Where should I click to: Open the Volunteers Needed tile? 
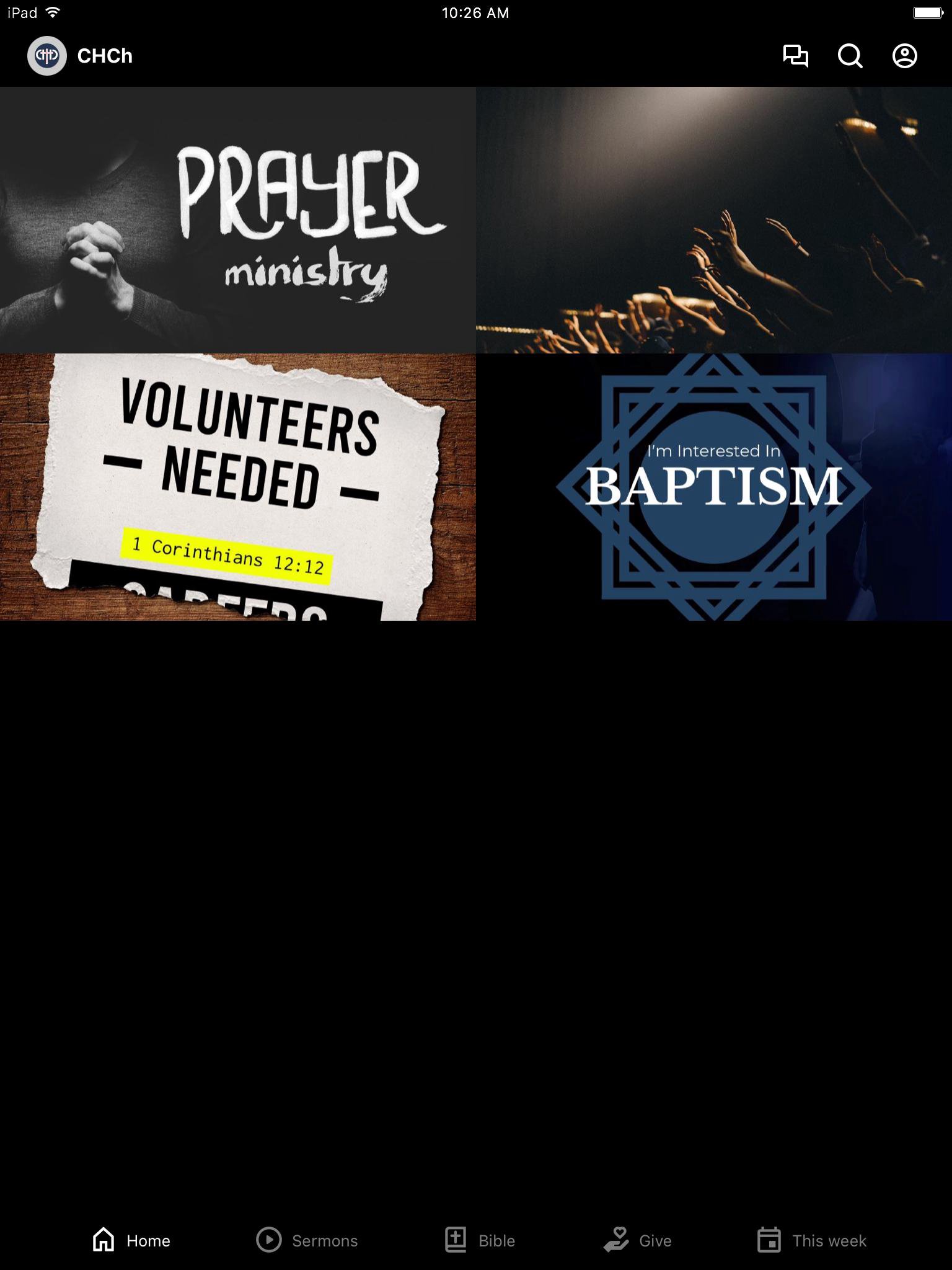tap(238, 487)
